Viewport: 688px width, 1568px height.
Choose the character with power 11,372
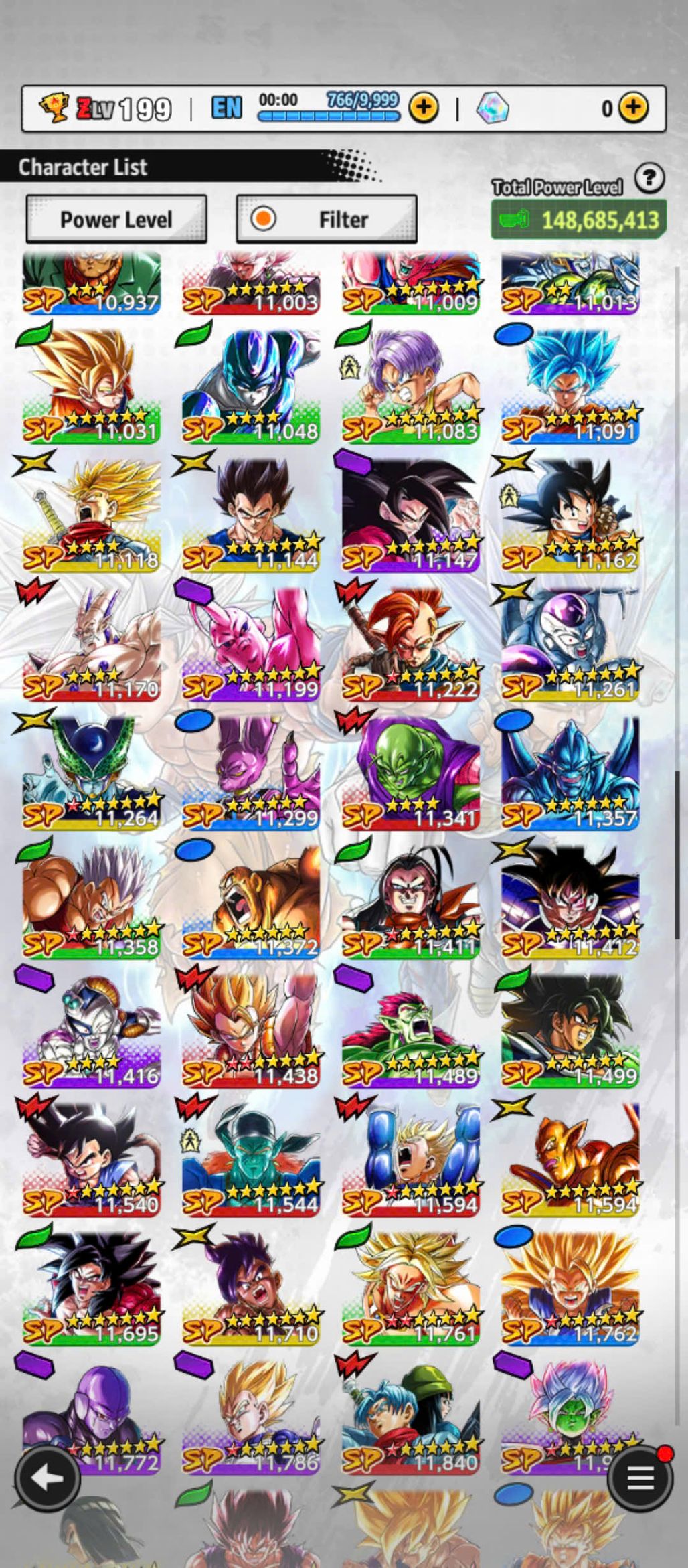[251, 902]
